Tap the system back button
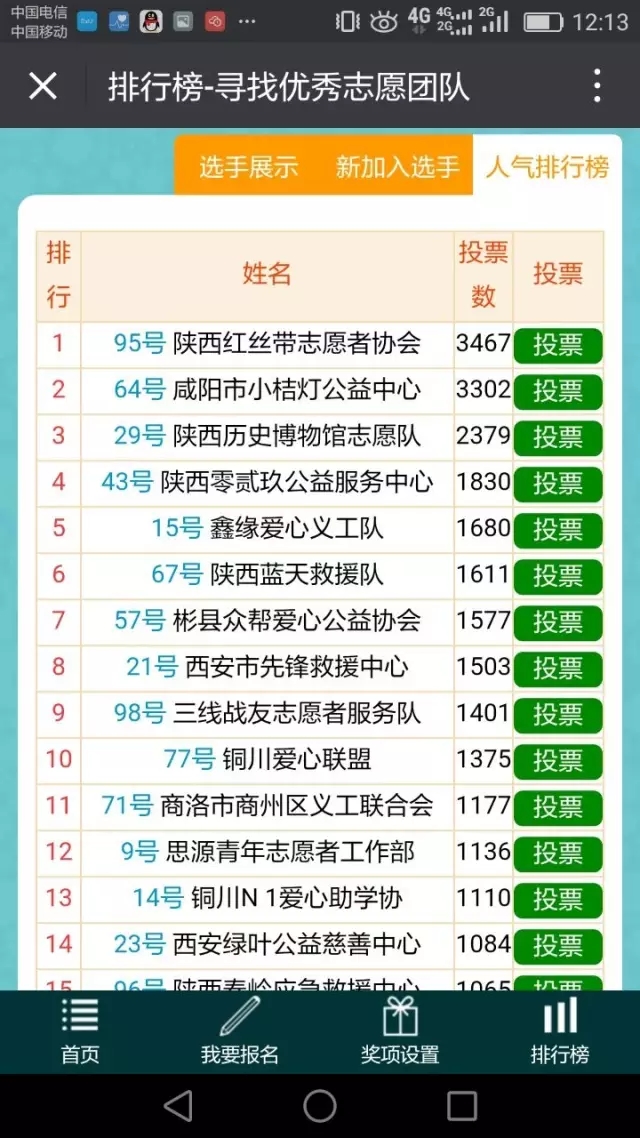Image resolution: width=640 pixels, height=1138 pixels. (178, 1106)
